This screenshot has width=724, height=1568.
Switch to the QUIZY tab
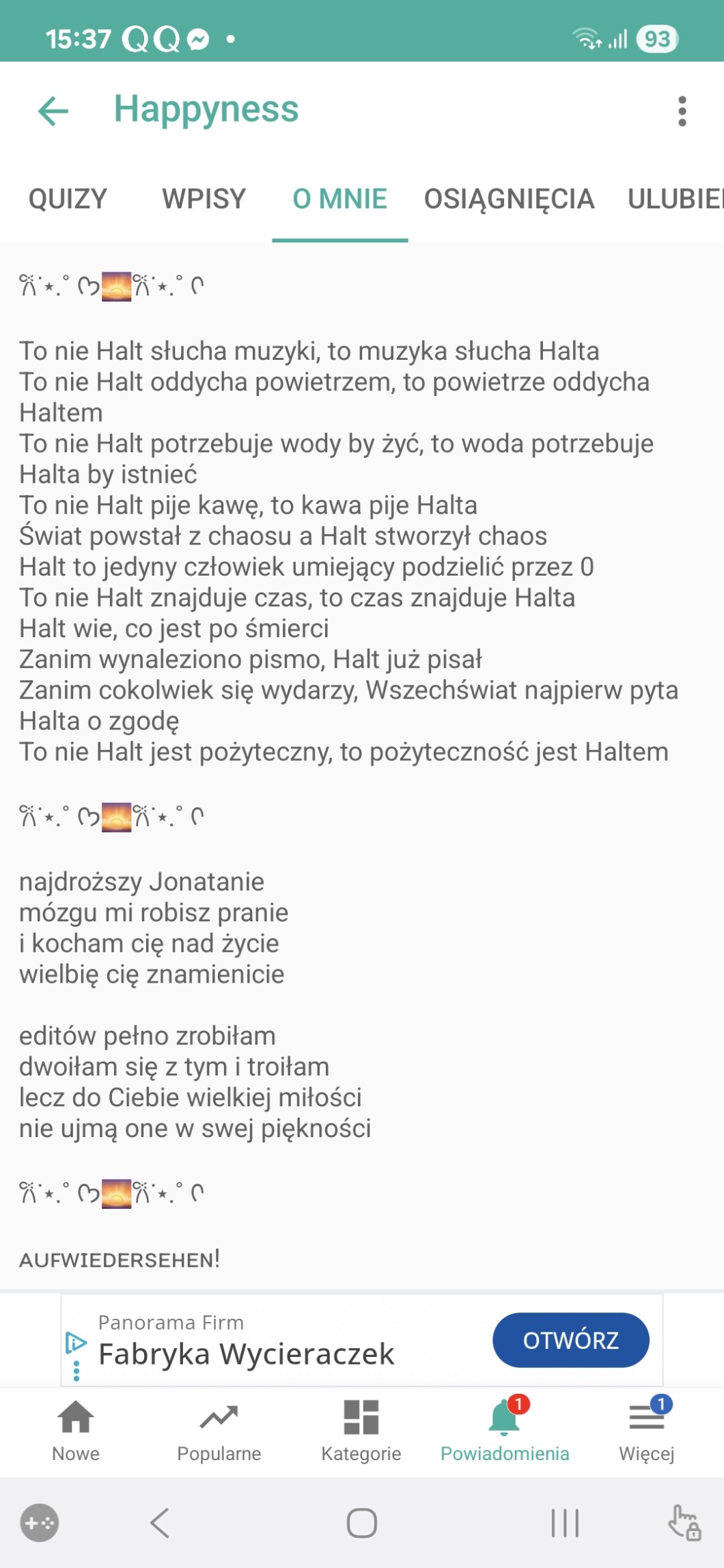68,199
